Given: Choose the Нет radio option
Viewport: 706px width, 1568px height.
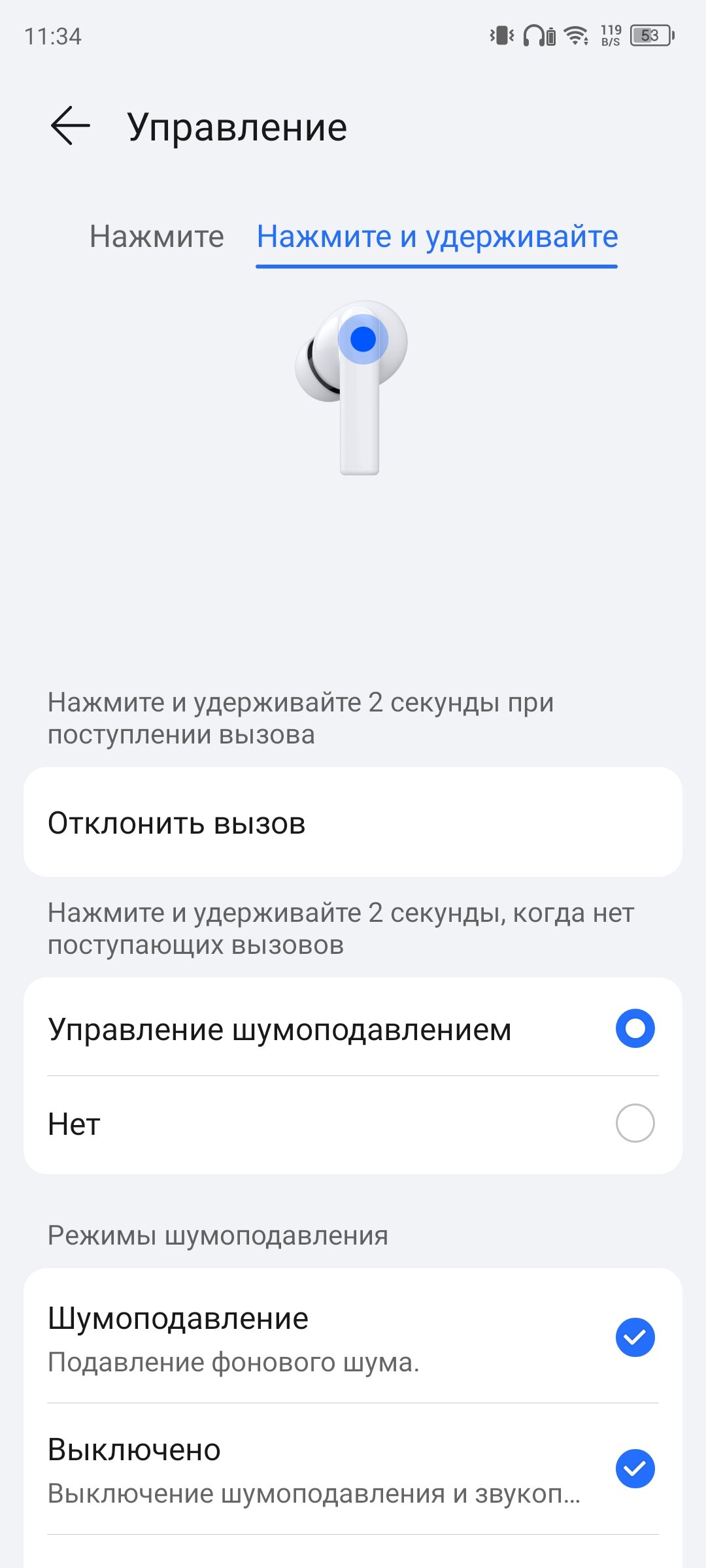Looking at the screenshot, I should click(x=635, y=1123).
